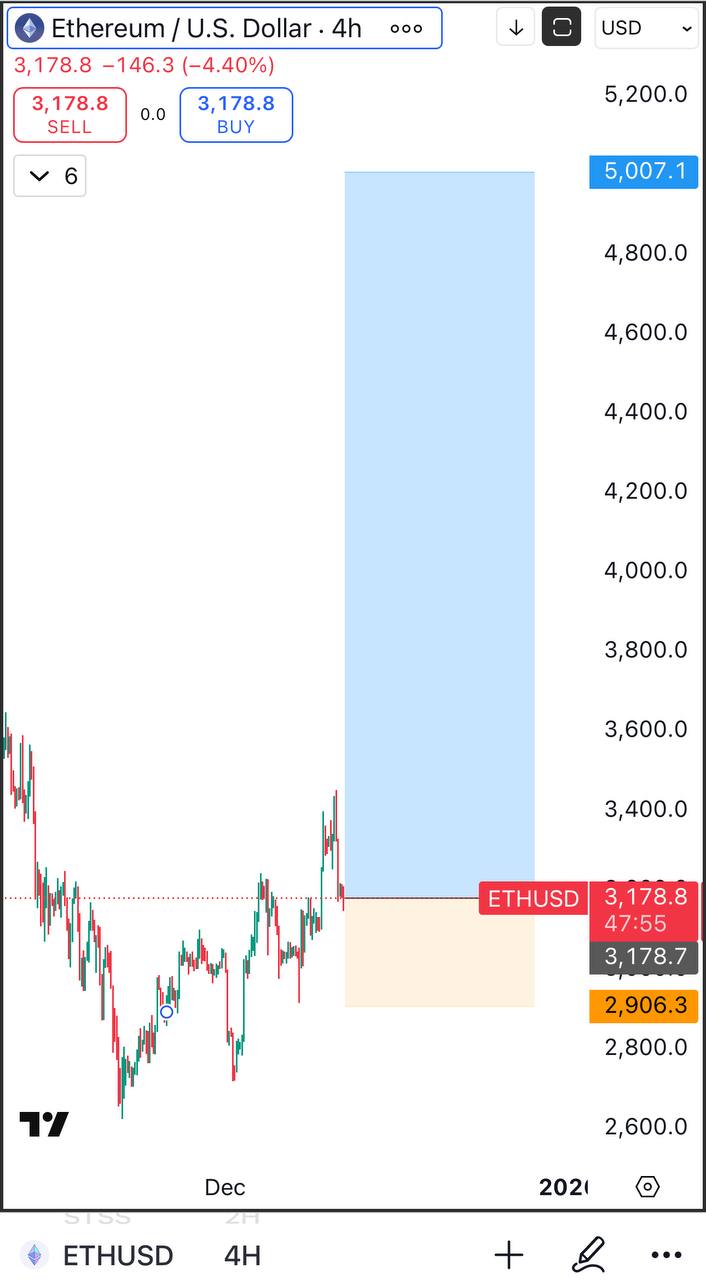
Task: Tap the rounded square icon next to USD
Action: click(561, 28)
